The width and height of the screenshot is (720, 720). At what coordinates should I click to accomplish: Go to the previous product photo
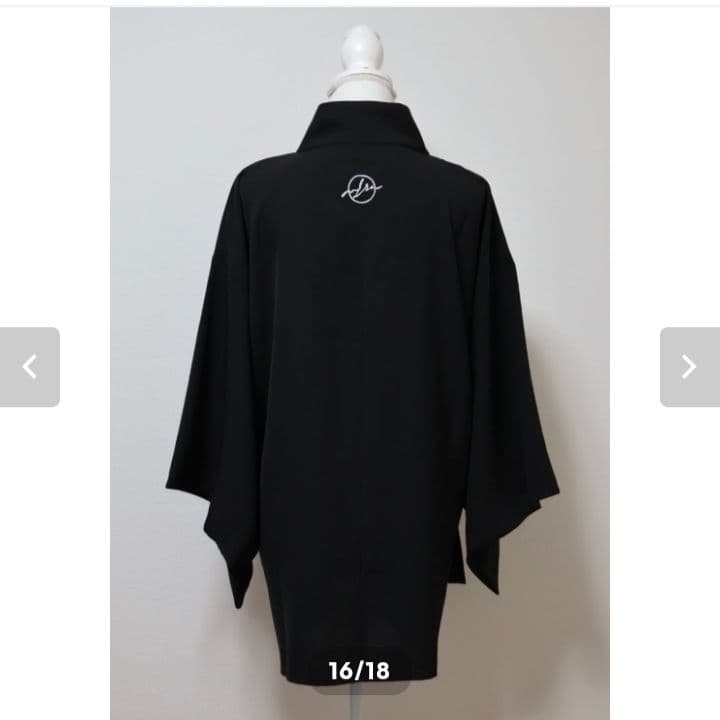pos(29,367)
